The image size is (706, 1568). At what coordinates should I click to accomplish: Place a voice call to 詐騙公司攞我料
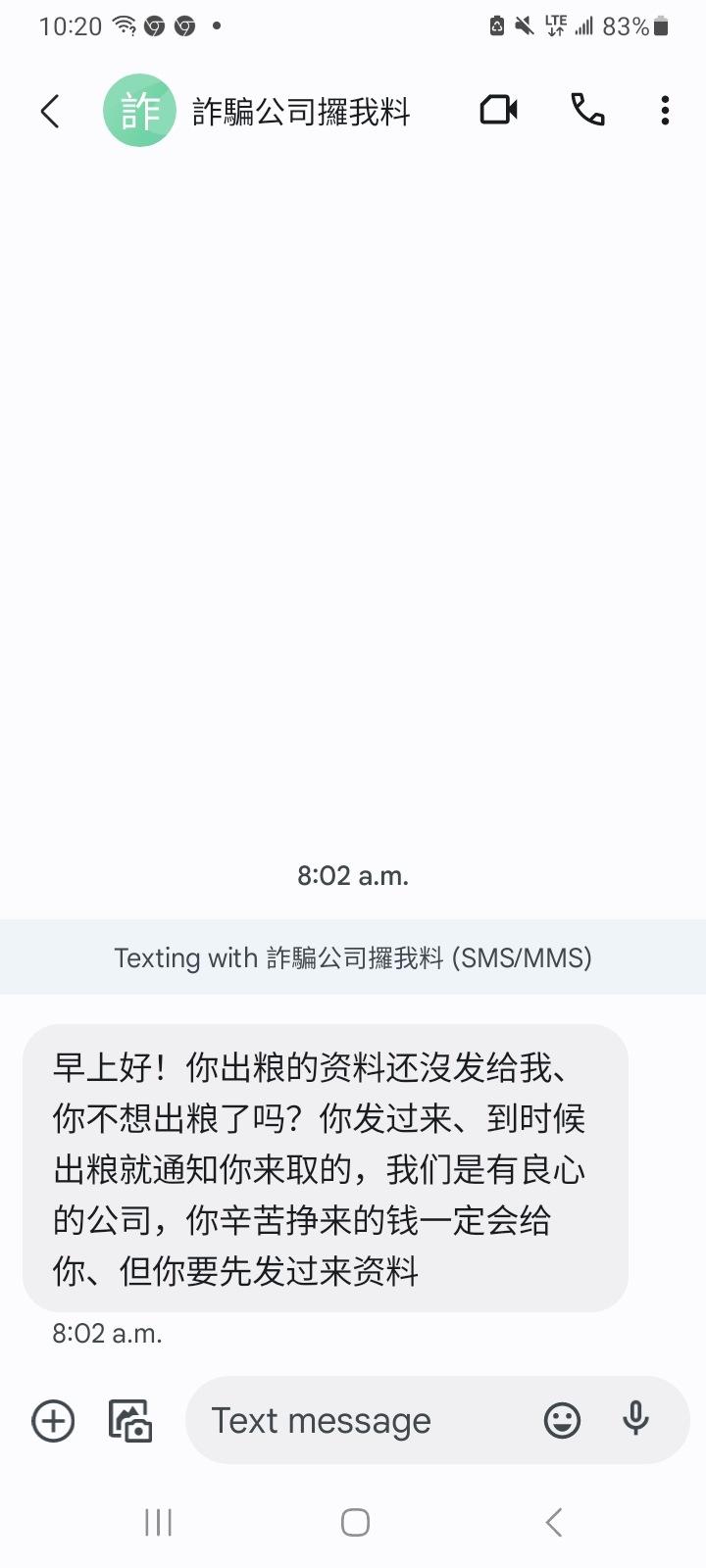point(586,111)
